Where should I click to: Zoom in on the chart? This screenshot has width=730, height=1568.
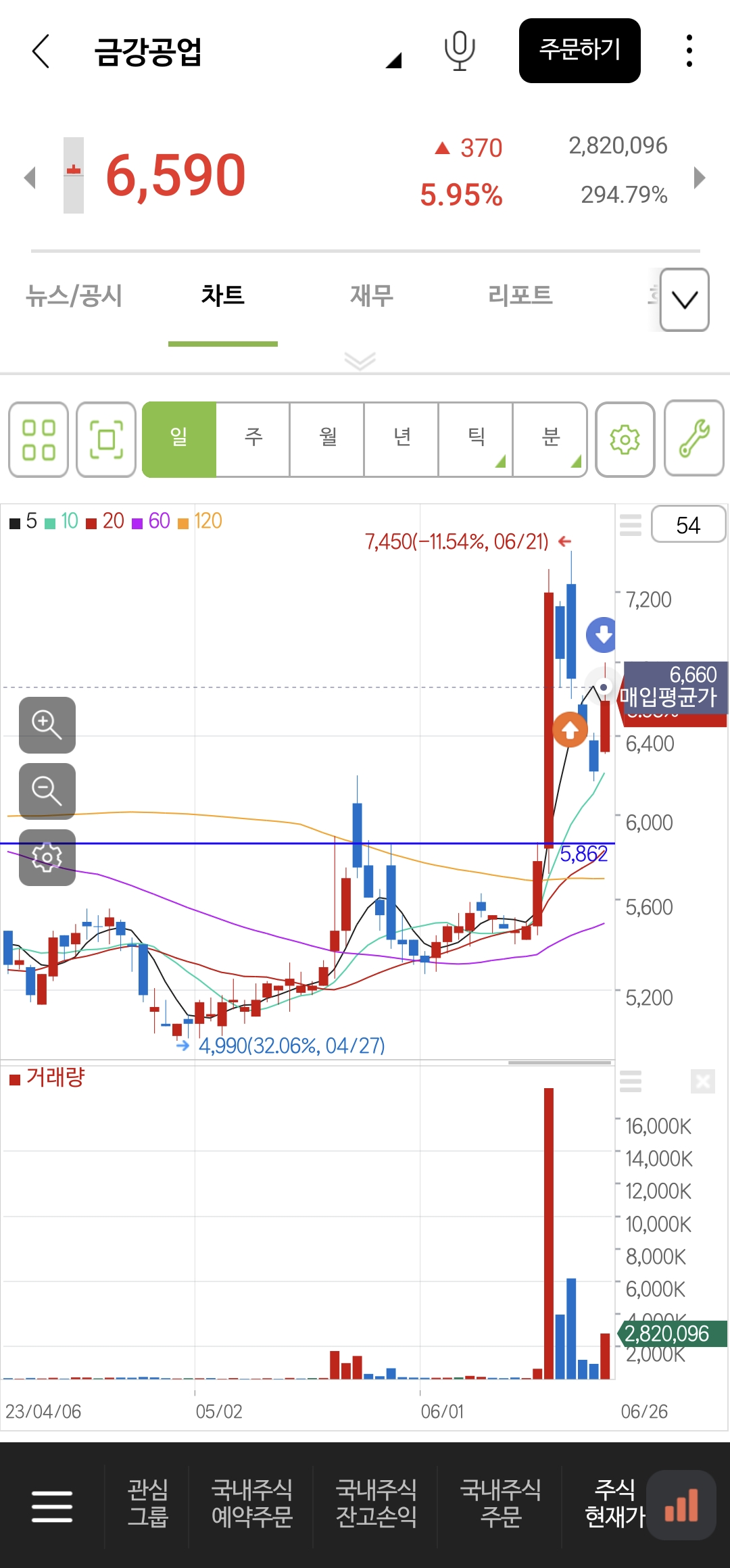point(47,725)
